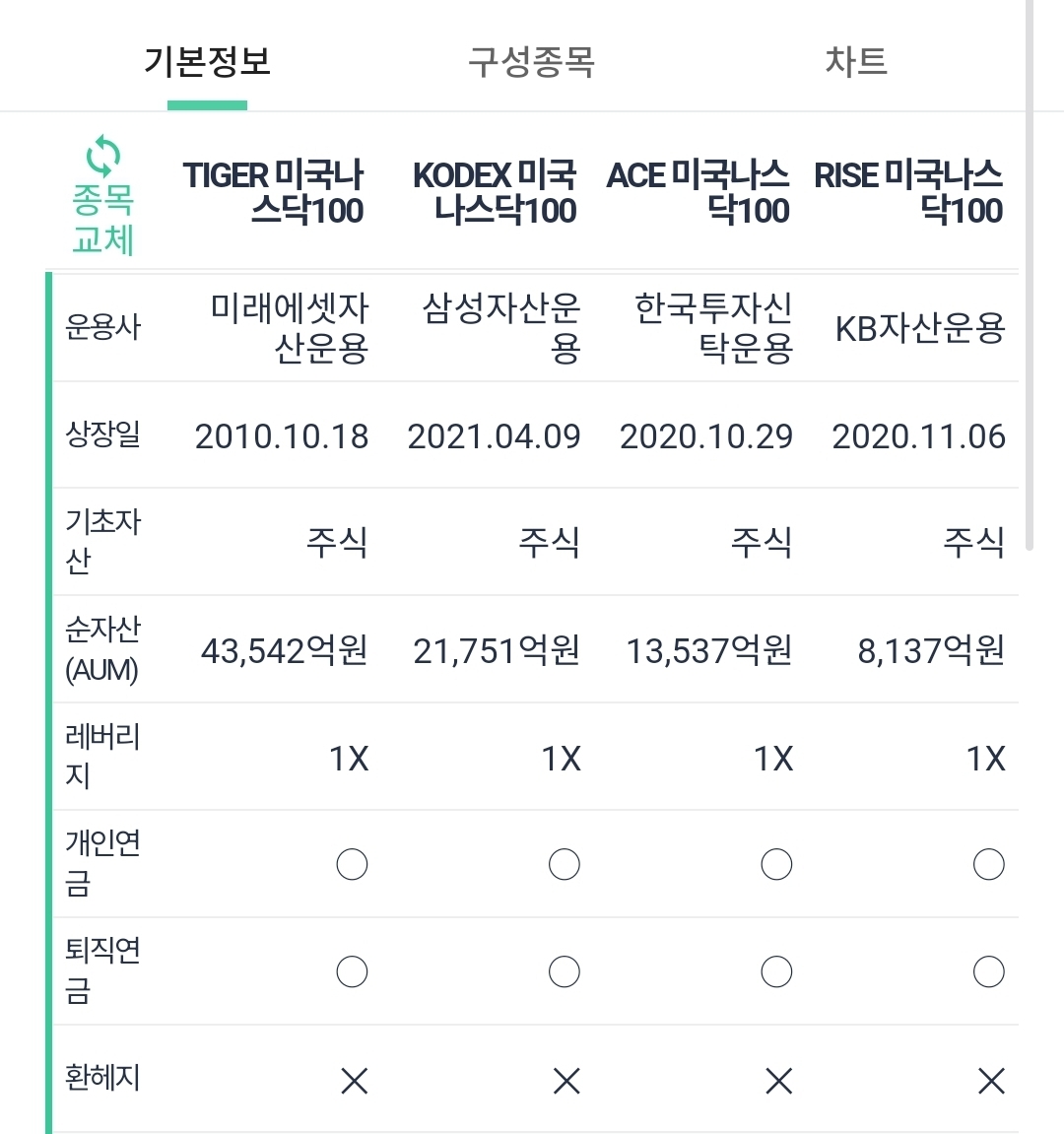View the ACE 미국나스닥100 ETF header

coord(701,193)
